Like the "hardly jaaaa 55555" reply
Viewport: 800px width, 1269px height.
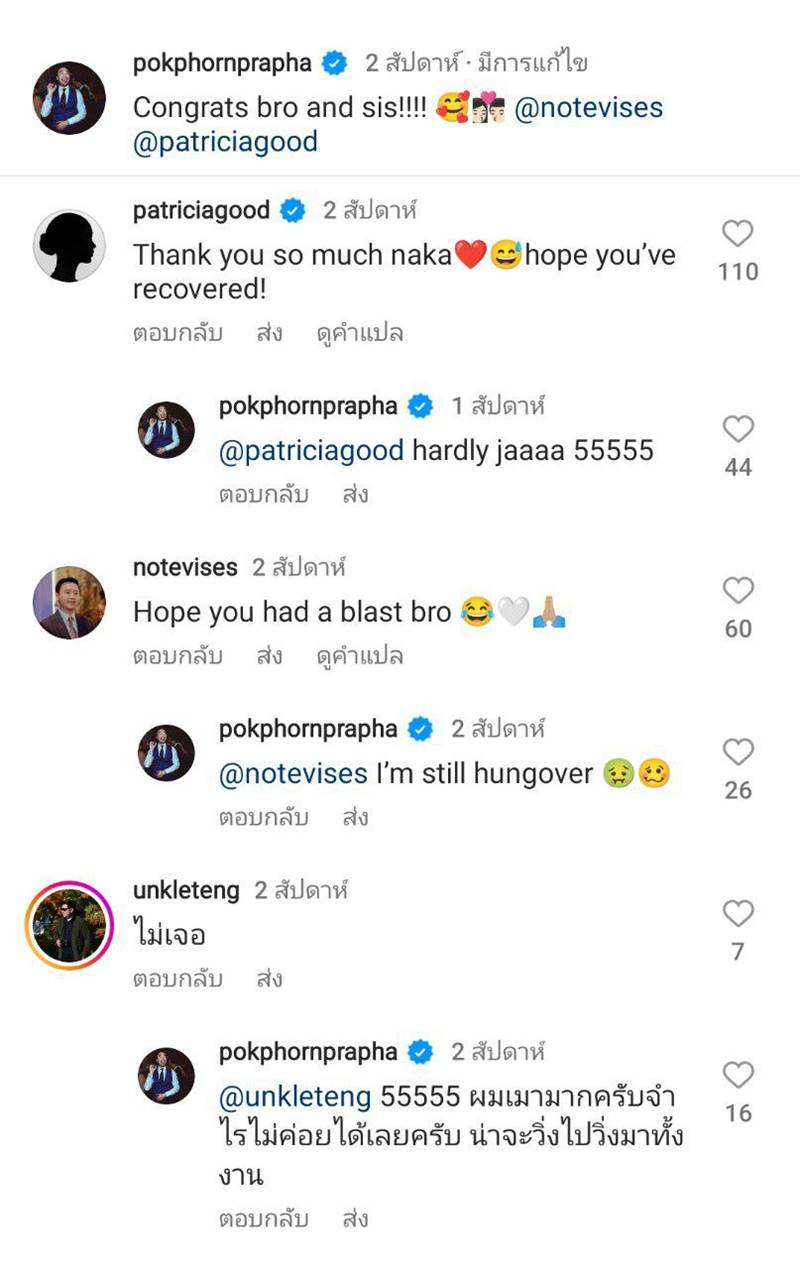[x=738, y=430]
